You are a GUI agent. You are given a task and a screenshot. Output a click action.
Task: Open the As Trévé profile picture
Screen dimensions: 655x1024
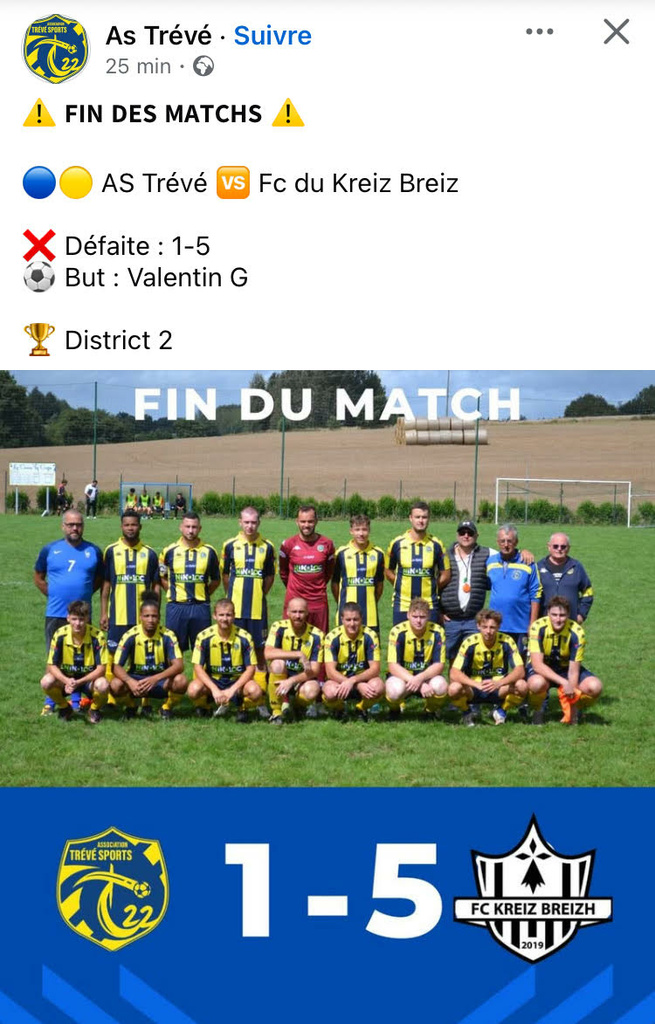(x=55, y=49)
